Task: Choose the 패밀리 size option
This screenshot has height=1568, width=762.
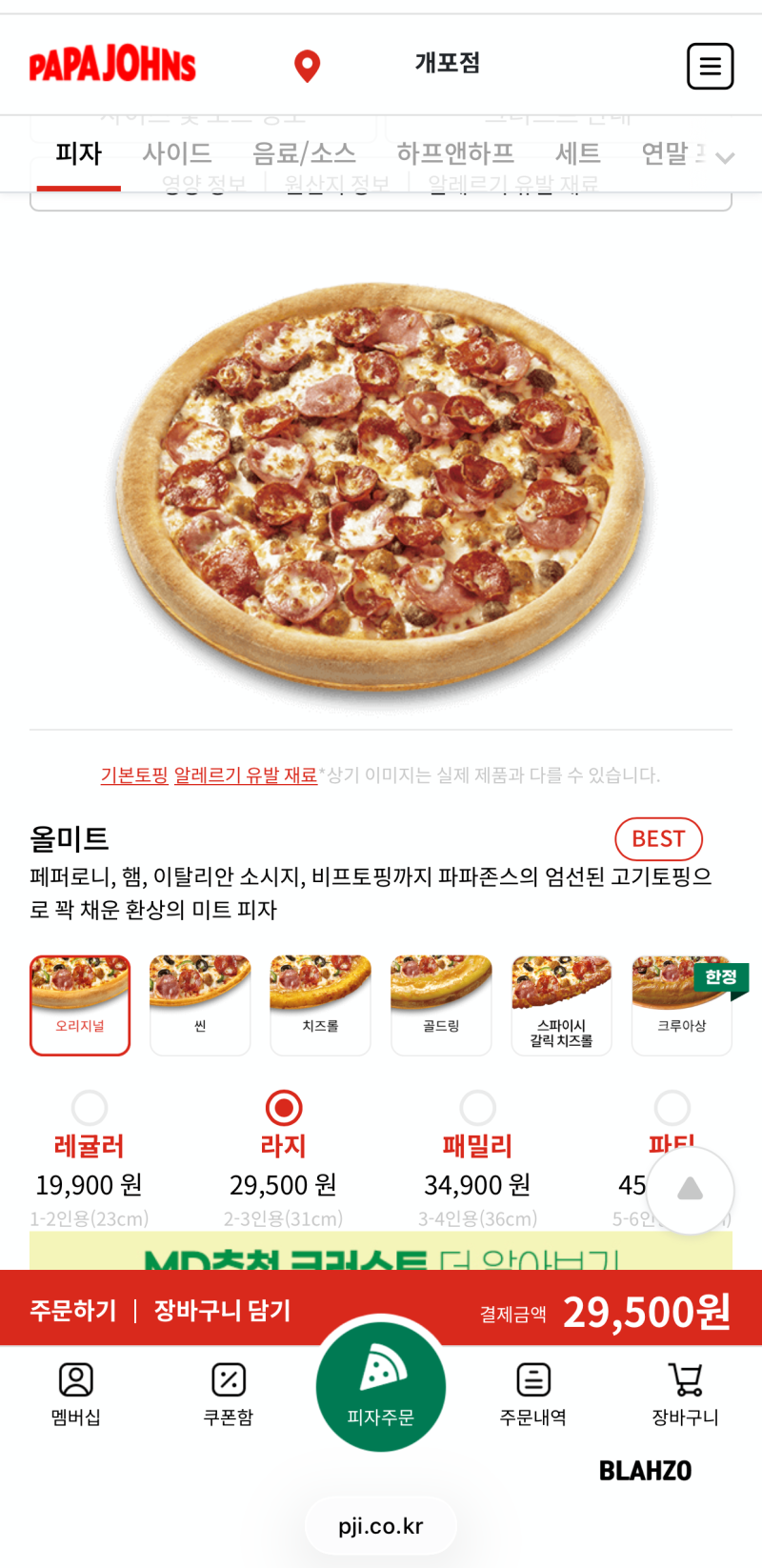Action: pyautogui.click(x=477, y=1108)
